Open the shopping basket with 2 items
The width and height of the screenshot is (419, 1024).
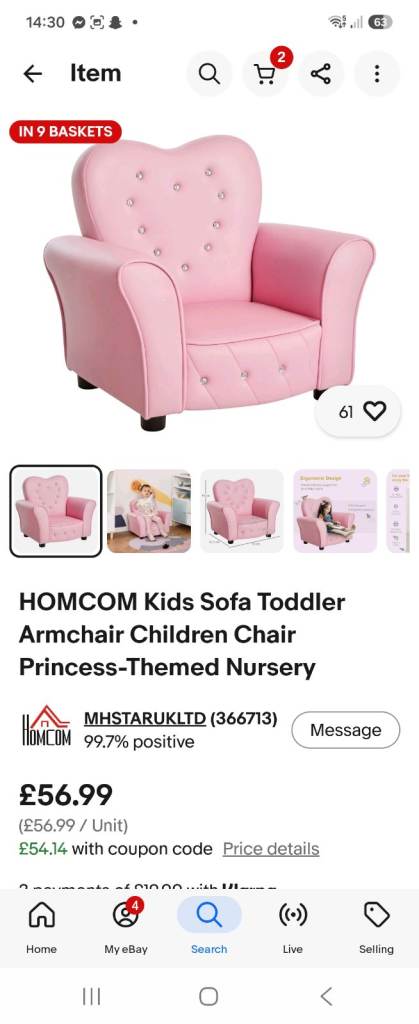coord(265,74)
